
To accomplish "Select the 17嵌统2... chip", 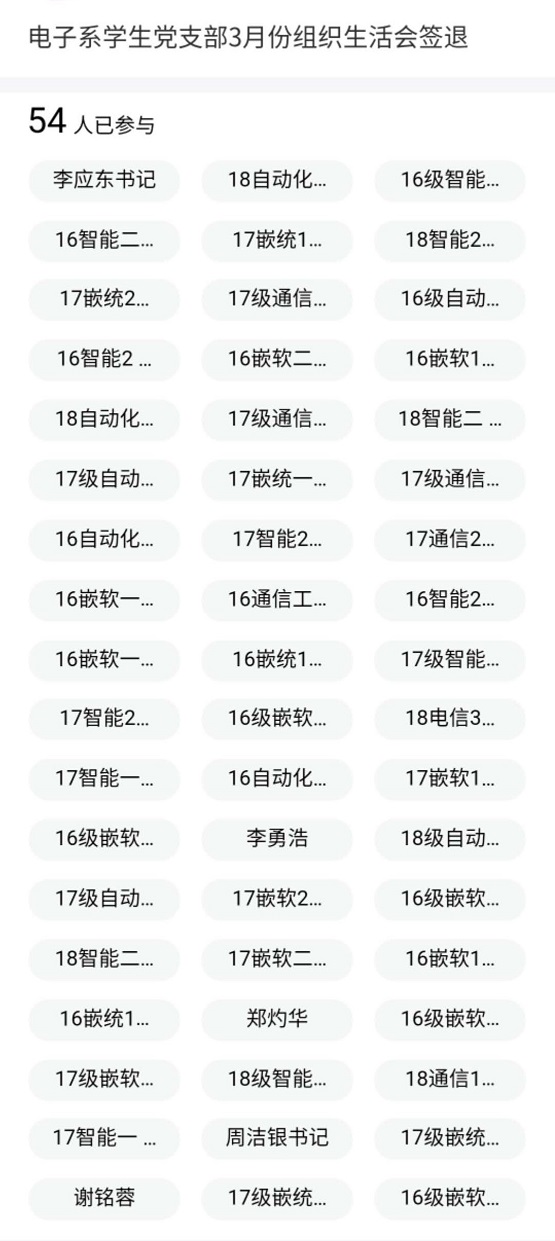I will click(x=104, y=299).
